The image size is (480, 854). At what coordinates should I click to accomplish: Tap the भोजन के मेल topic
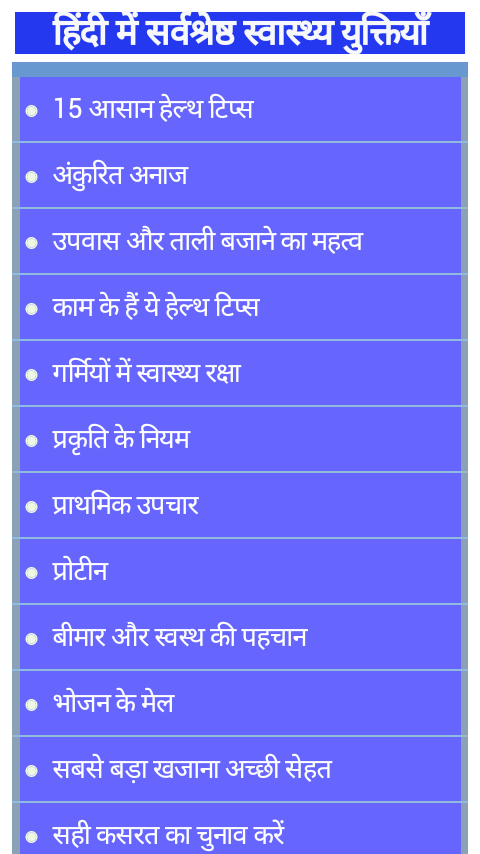coord(240,703)
